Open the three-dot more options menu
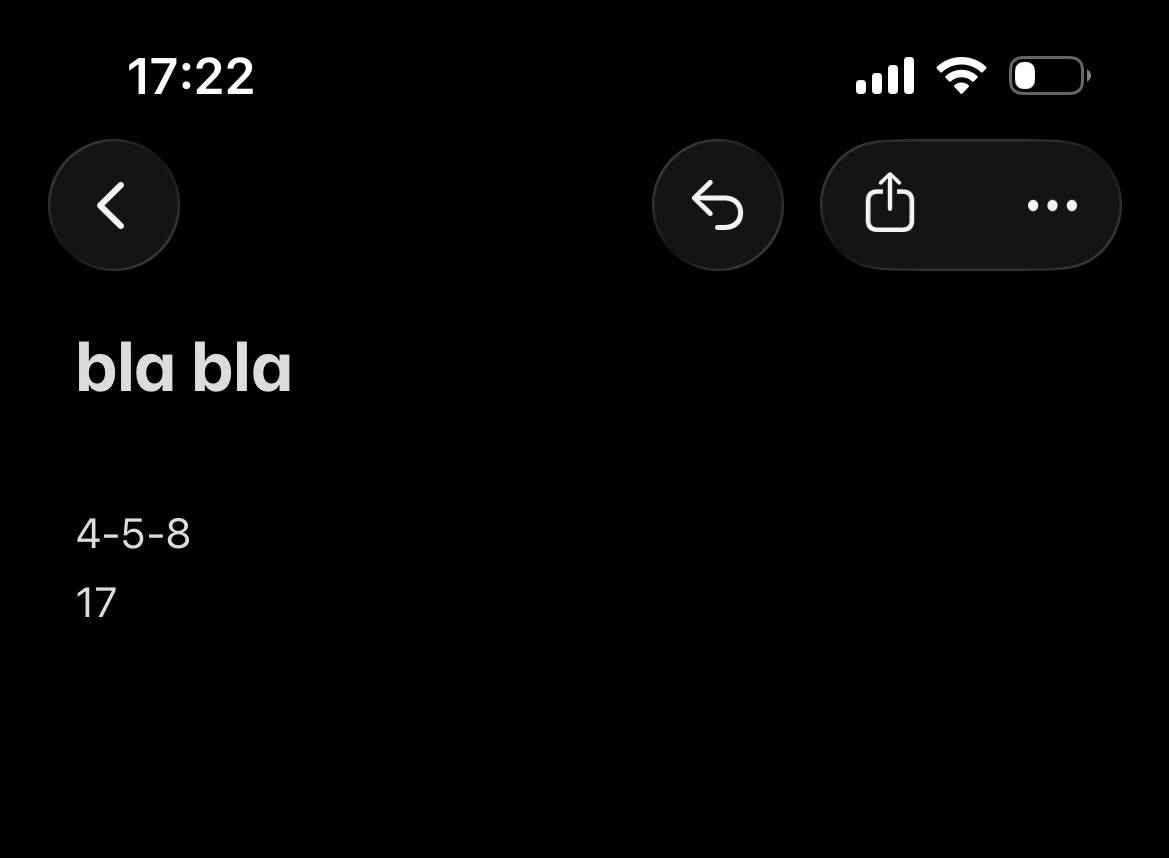This screenshot has height=858, width=1169. coord(1052,206)
